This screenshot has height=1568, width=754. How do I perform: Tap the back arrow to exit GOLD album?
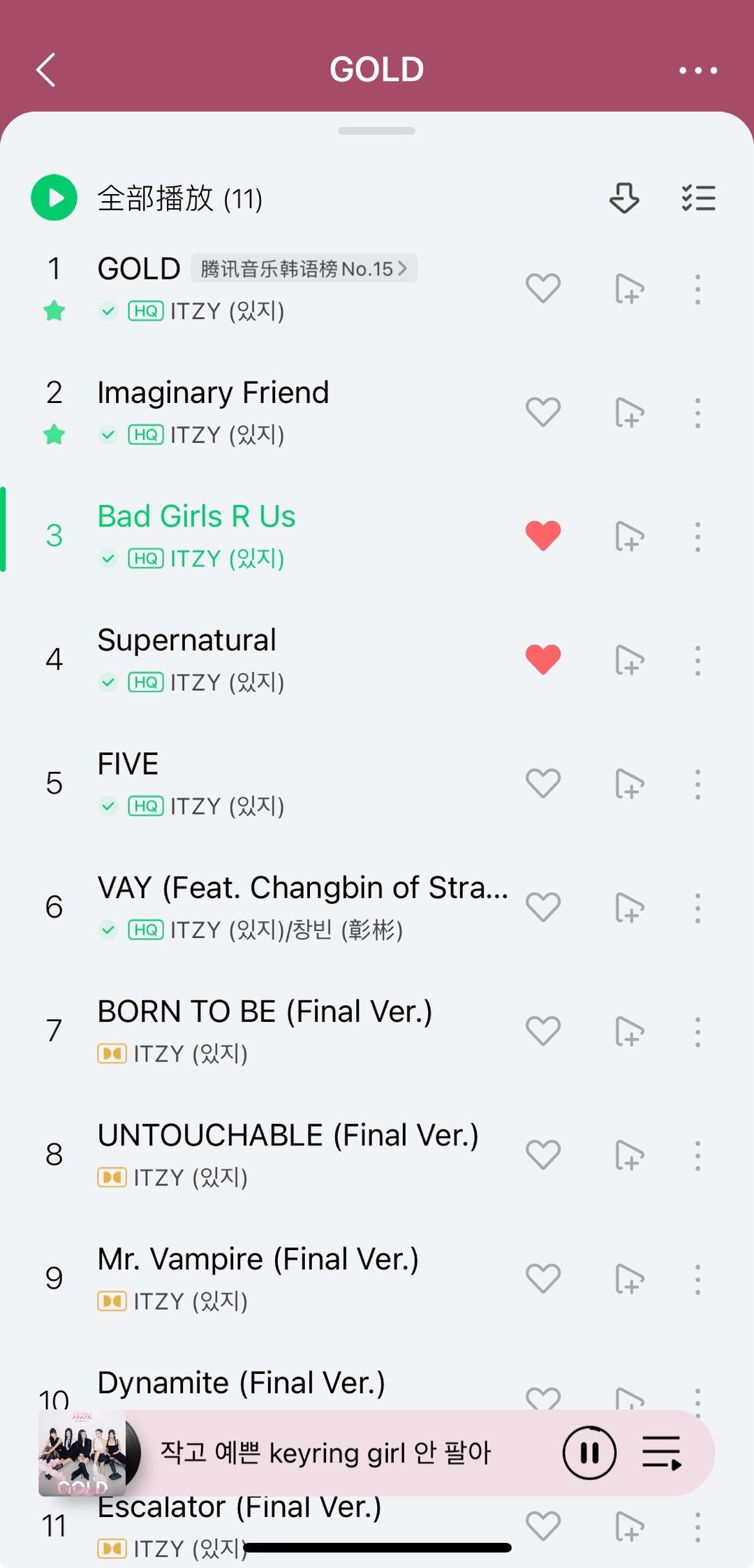tap(46, 70)
